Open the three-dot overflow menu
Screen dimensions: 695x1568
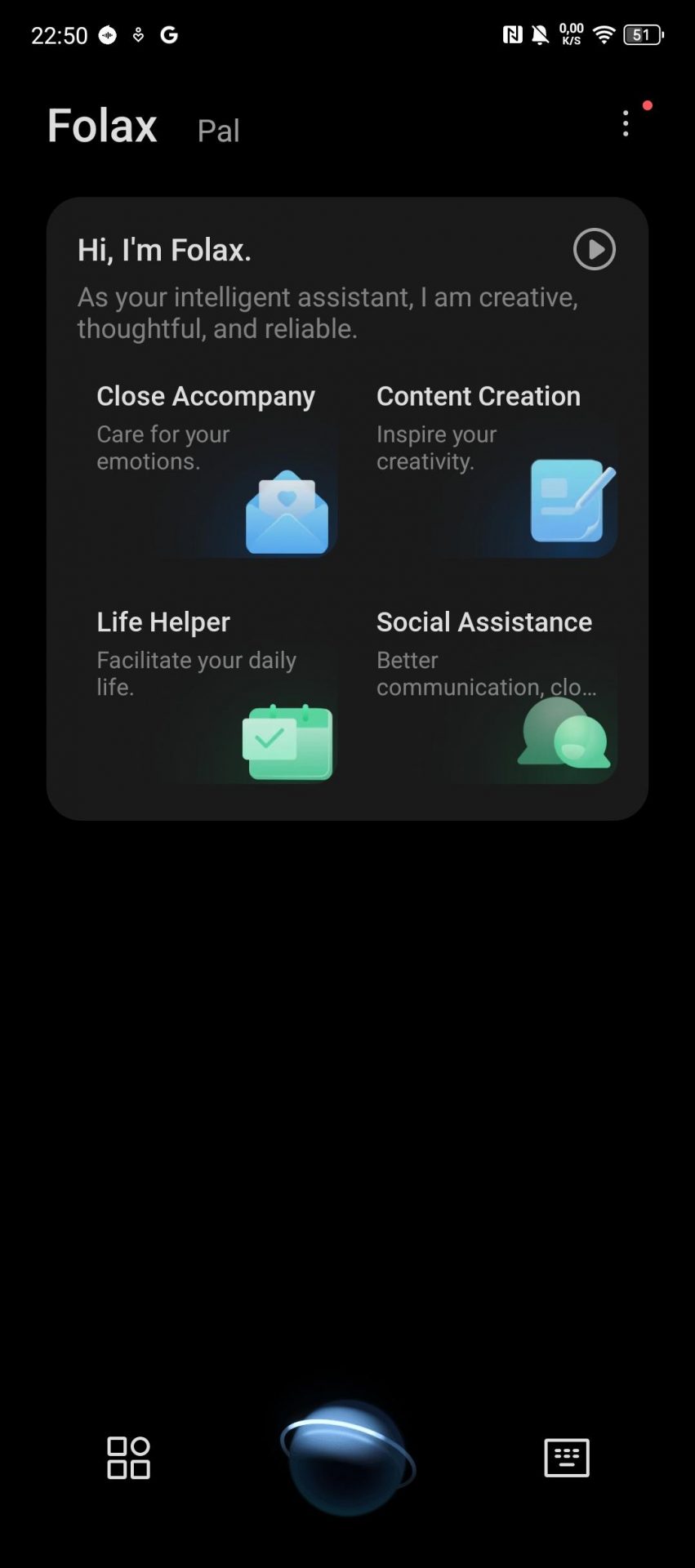click(626, 123)
